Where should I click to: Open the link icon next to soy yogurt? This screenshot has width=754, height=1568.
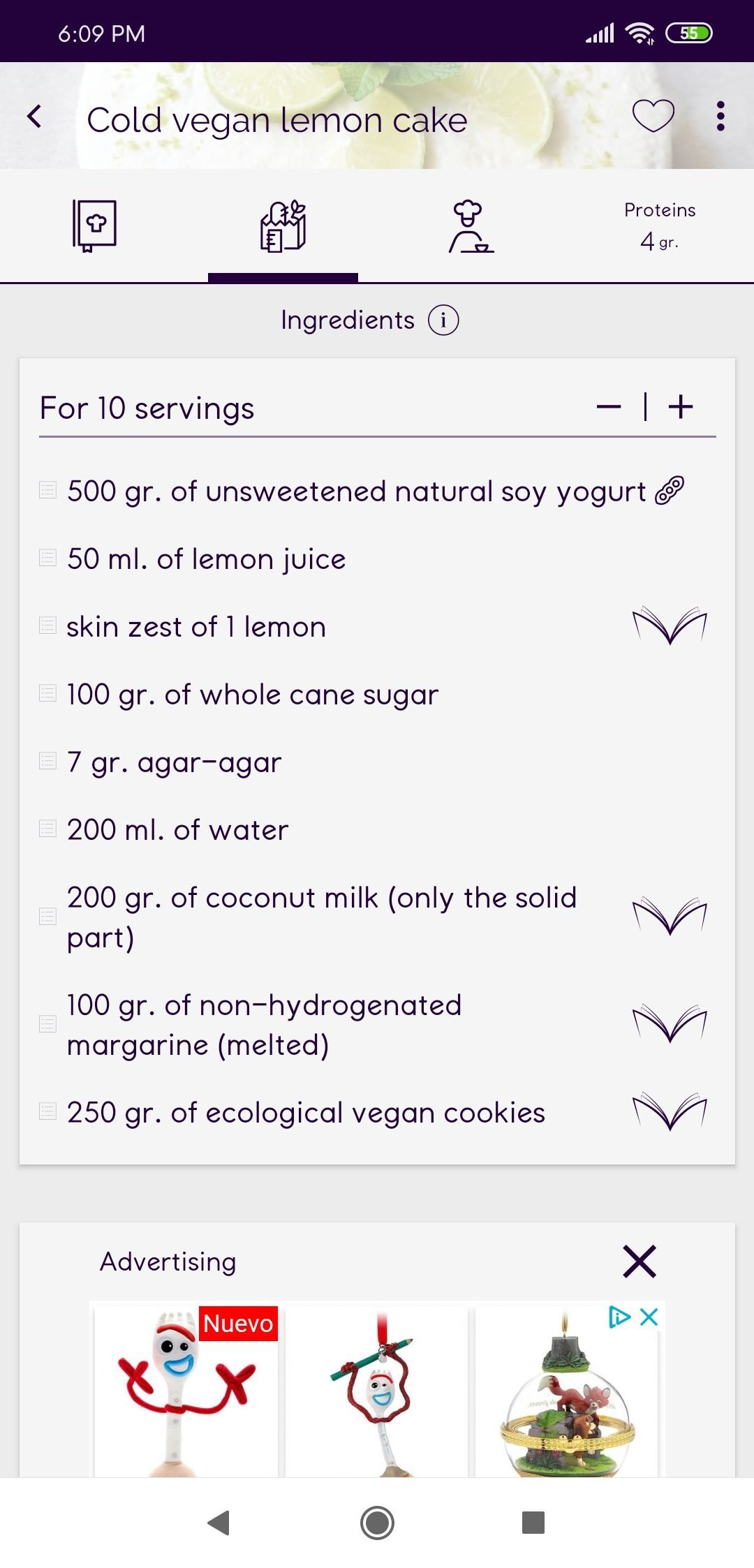pos(670,491)
